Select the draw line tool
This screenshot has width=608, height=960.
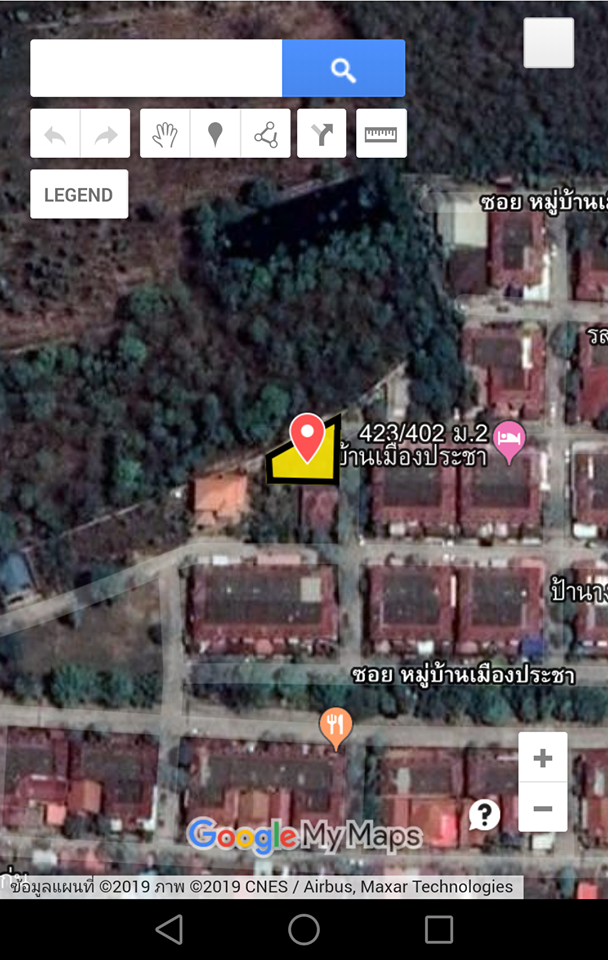tap(265, 134)
